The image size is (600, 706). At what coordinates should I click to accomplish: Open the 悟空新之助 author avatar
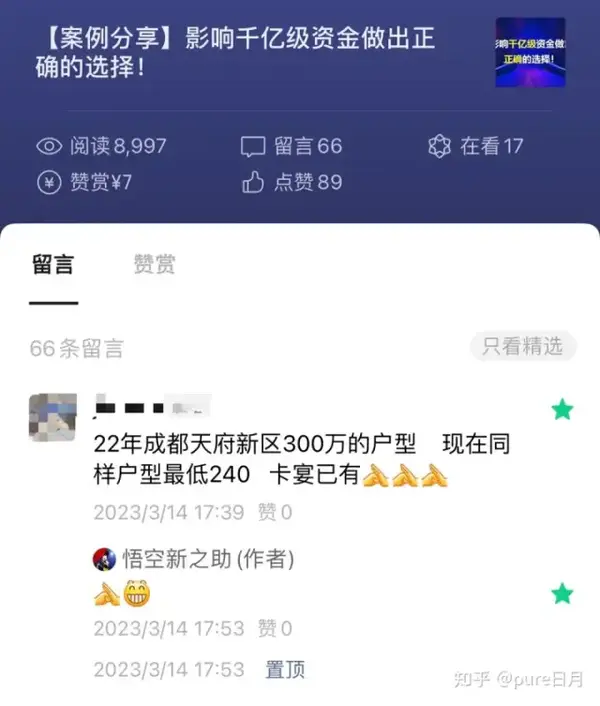tap(104, 559)
